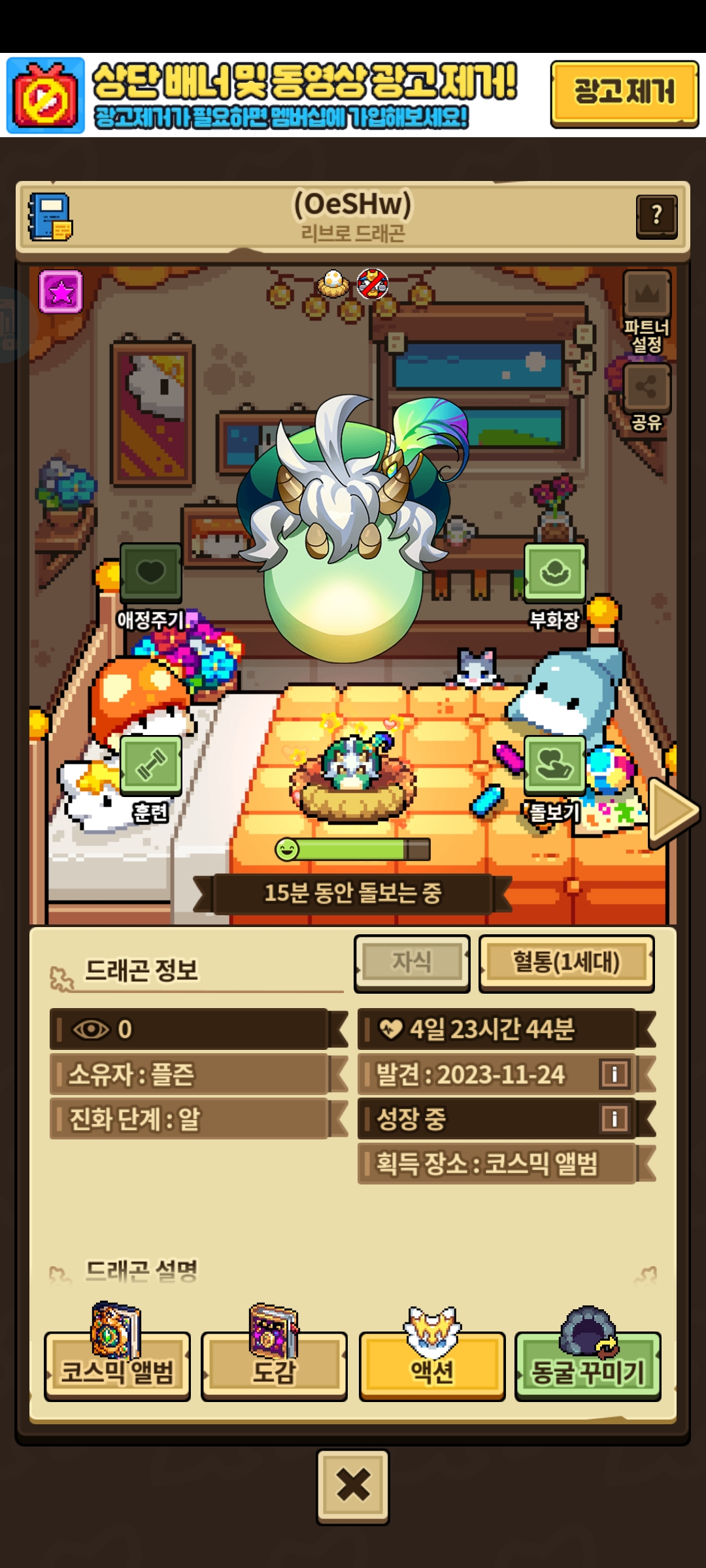The width and height of the screenshot is (706, 1568).
Task: Share this dragon via 공유
Action: coord(646,396)
